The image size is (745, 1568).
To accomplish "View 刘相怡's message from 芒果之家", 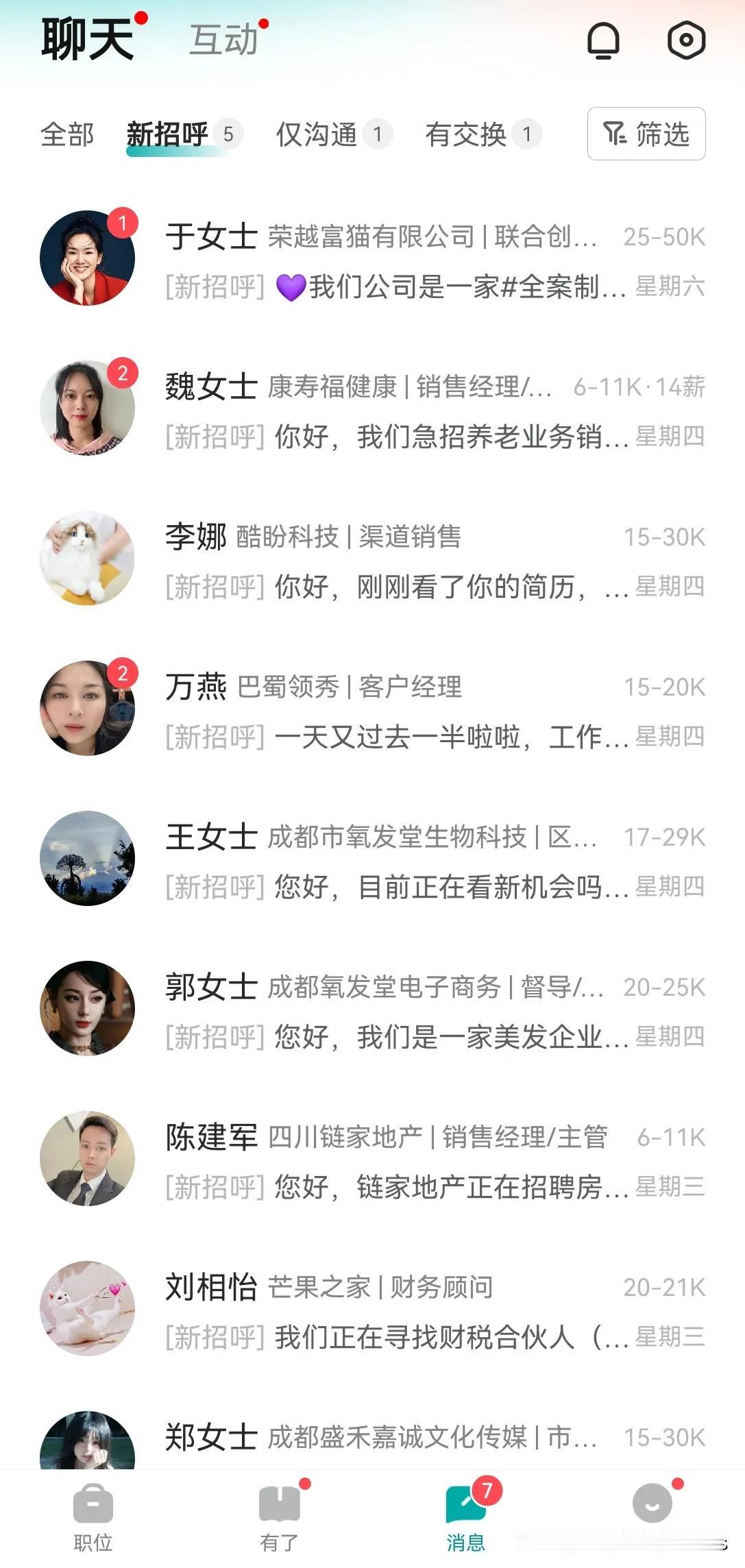I will pyautogui.click(x=435, y=1311).
